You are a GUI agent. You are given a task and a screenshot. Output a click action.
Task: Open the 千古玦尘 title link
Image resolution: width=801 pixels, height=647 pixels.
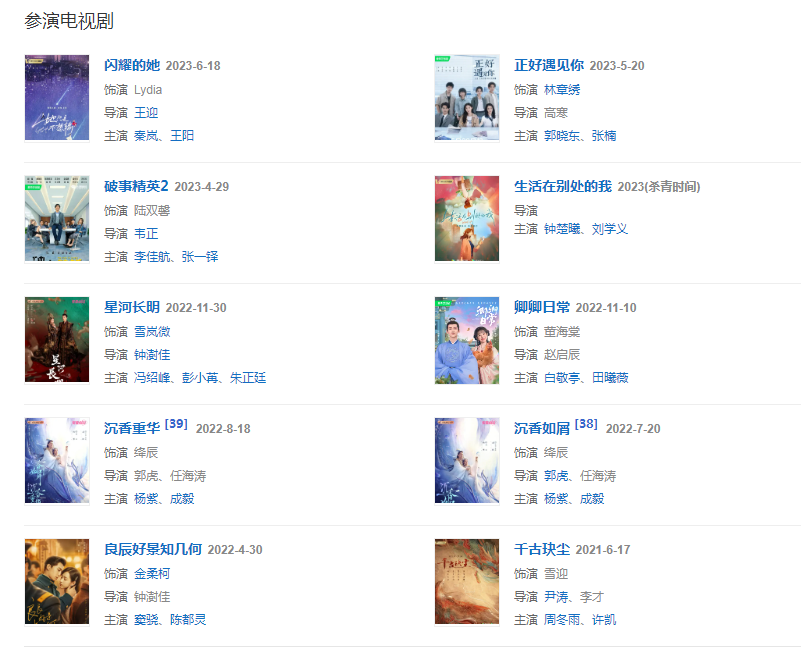coord(541,550)
